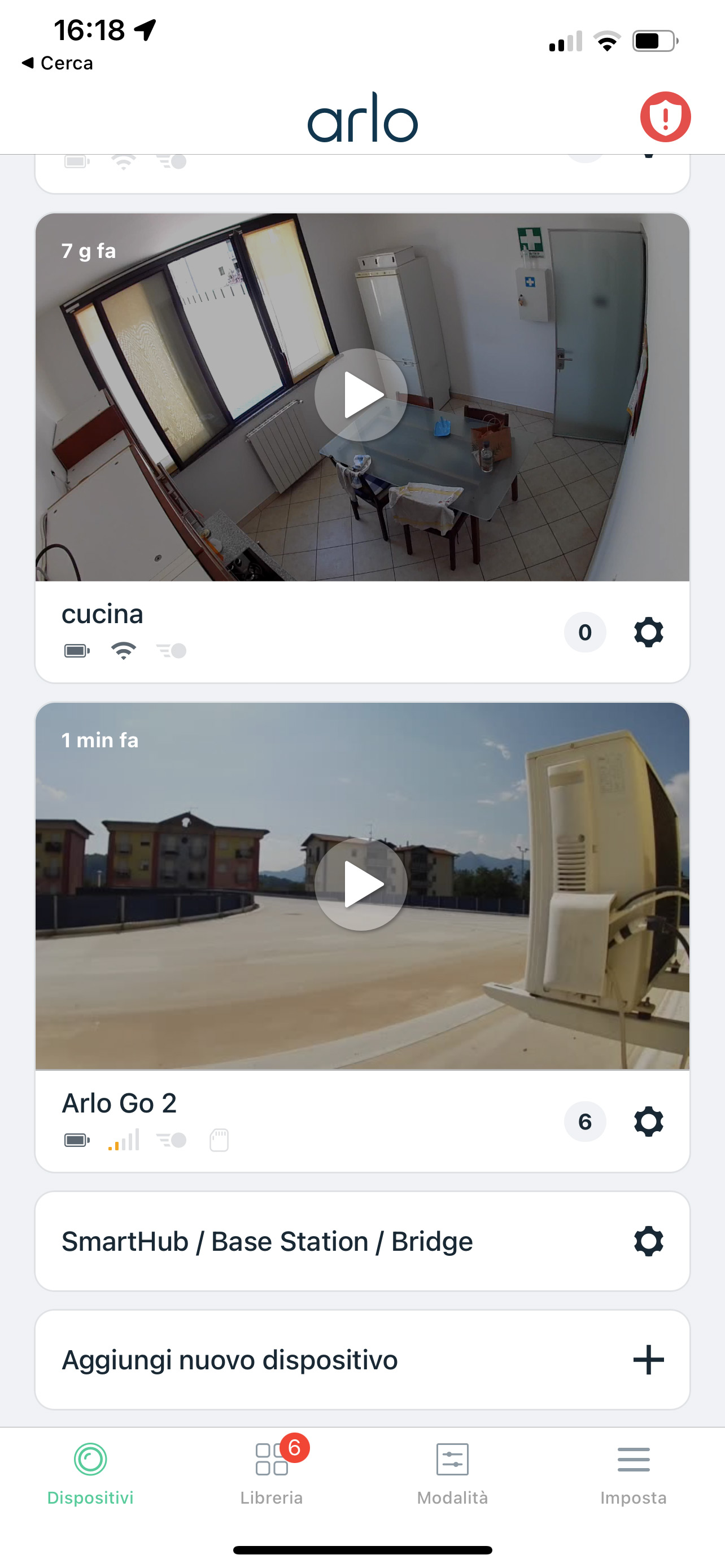Screen dimensions: 725x1568
Task: Play the Arlo Go 2 live stream
Action: pos(361,884)
